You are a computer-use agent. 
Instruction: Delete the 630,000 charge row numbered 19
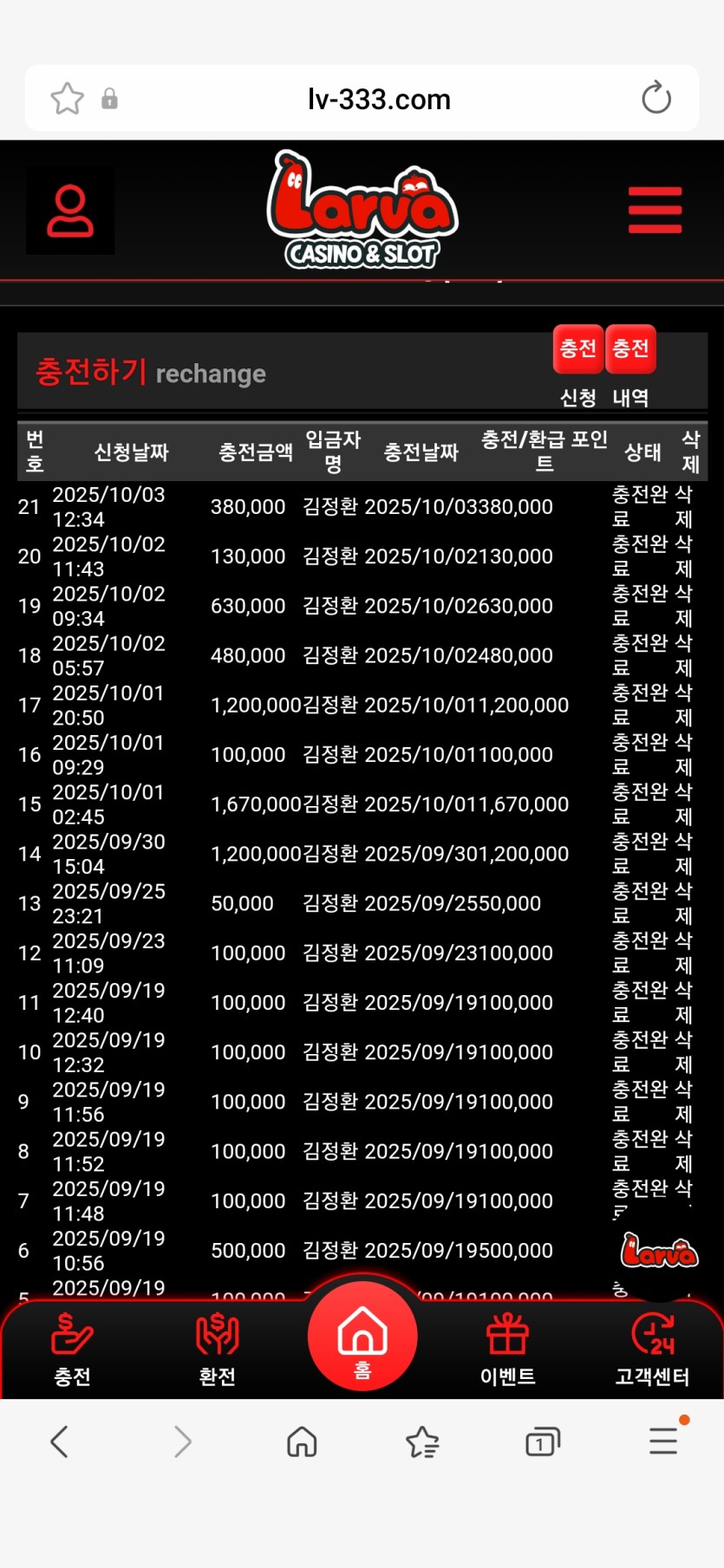(683, 606)
